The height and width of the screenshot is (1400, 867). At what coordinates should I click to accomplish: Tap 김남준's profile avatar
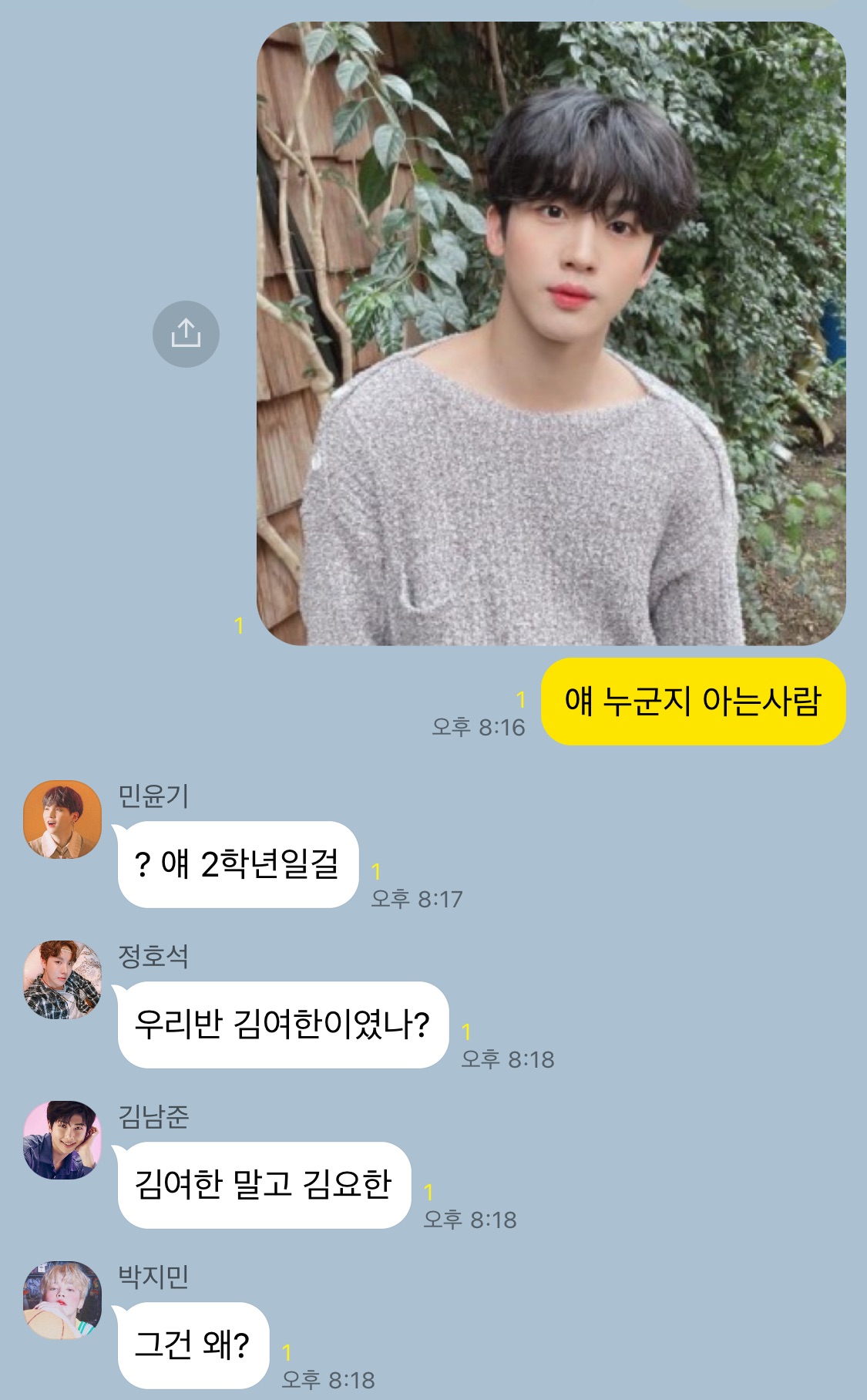coord(62,1139)
